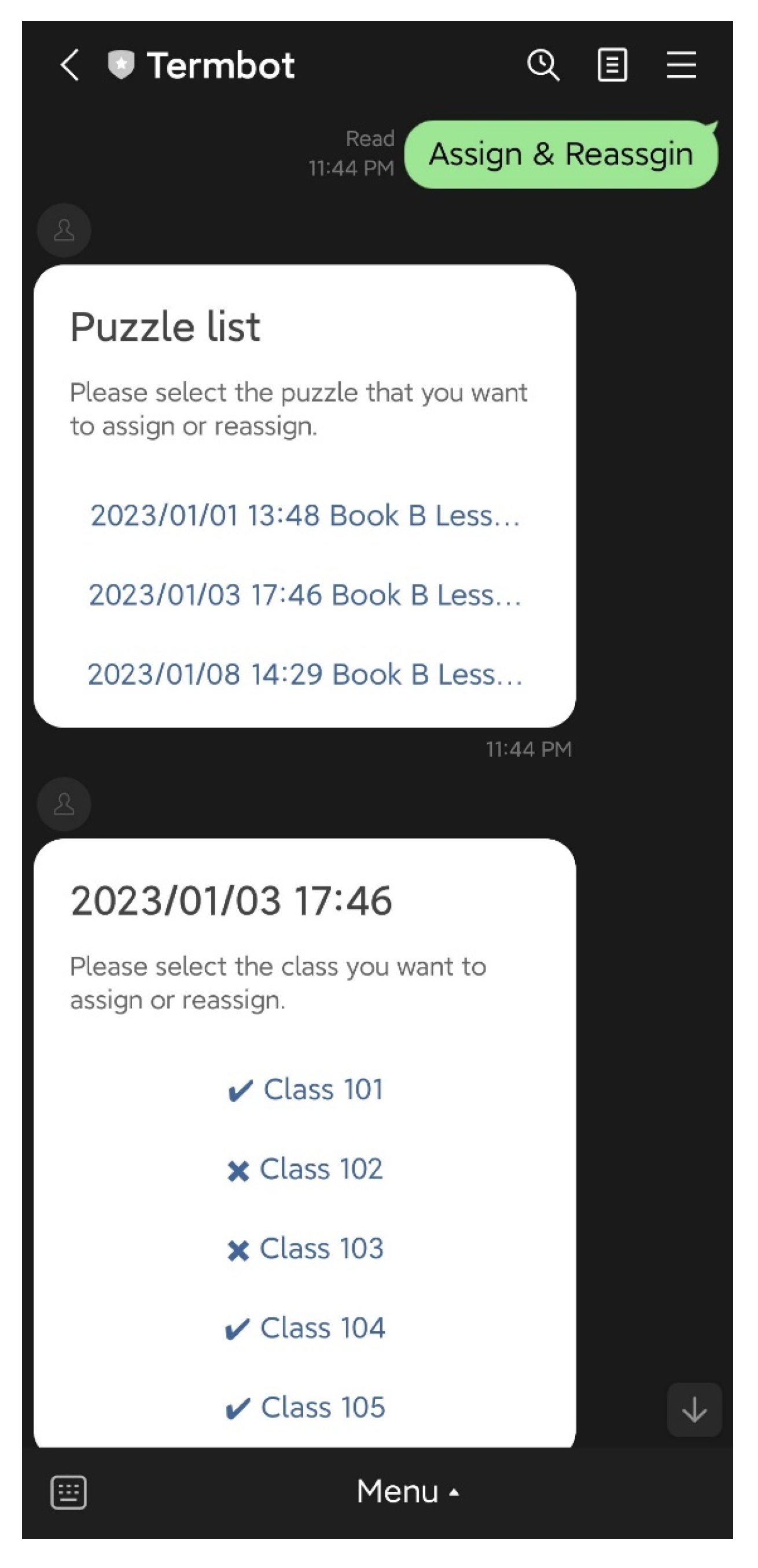Image resolution: width=758 pixels, height=1568 pixels.
Task: Choose Class 103
Action: [305, 1249]
